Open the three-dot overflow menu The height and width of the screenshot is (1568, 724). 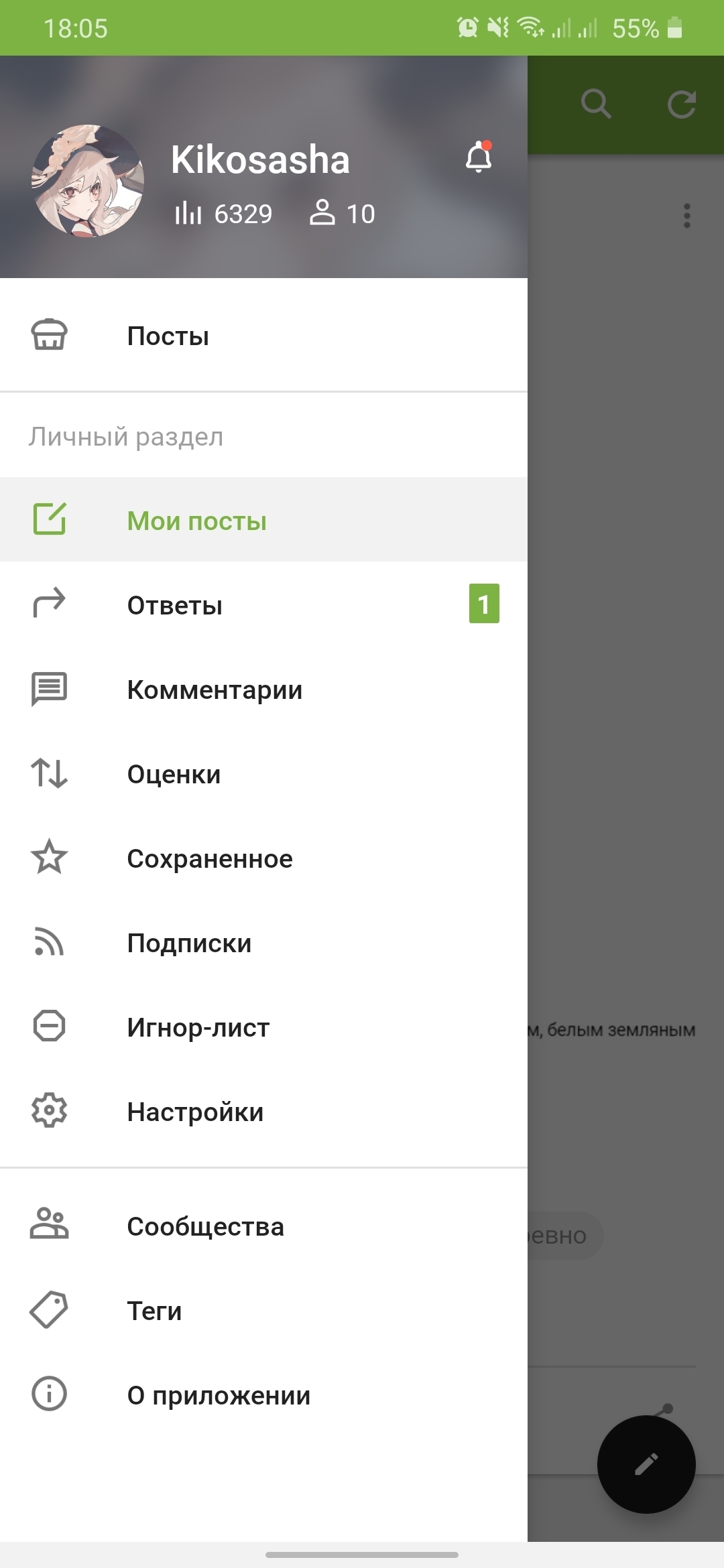[x=686, y=216]
